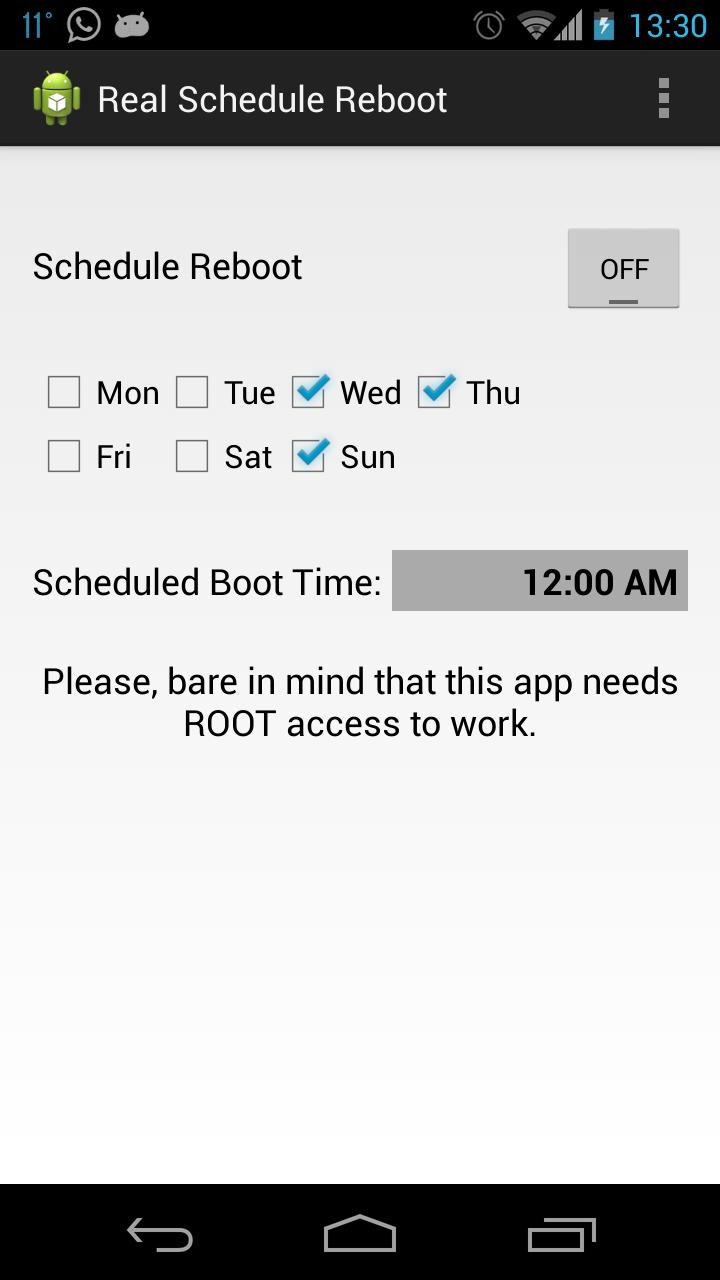Open the overflow menu in the action bar
Screen dimensions: 720x1280
click(x=663, y=97)
